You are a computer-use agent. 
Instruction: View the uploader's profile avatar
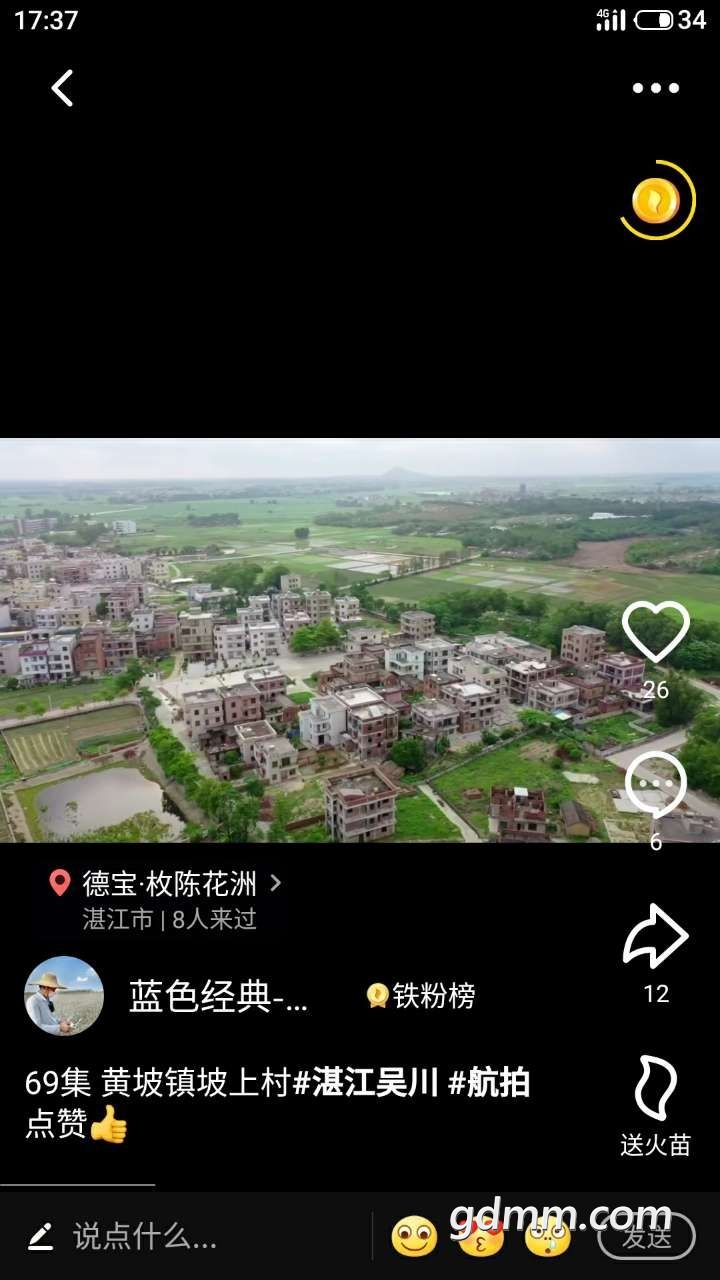click(64, 996)
